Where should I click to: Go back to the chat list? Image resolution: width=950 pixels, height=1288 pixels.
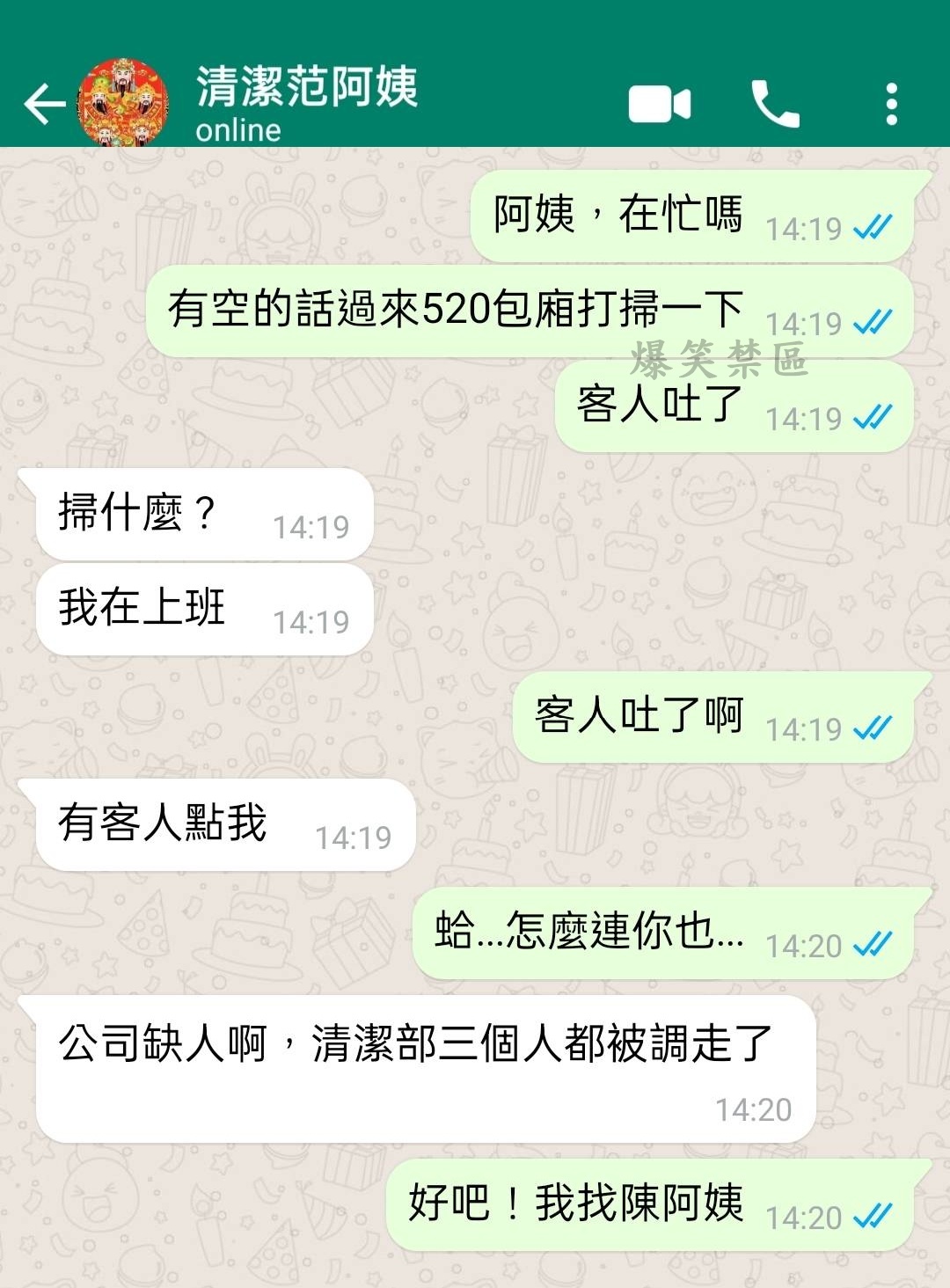(44, 104)
